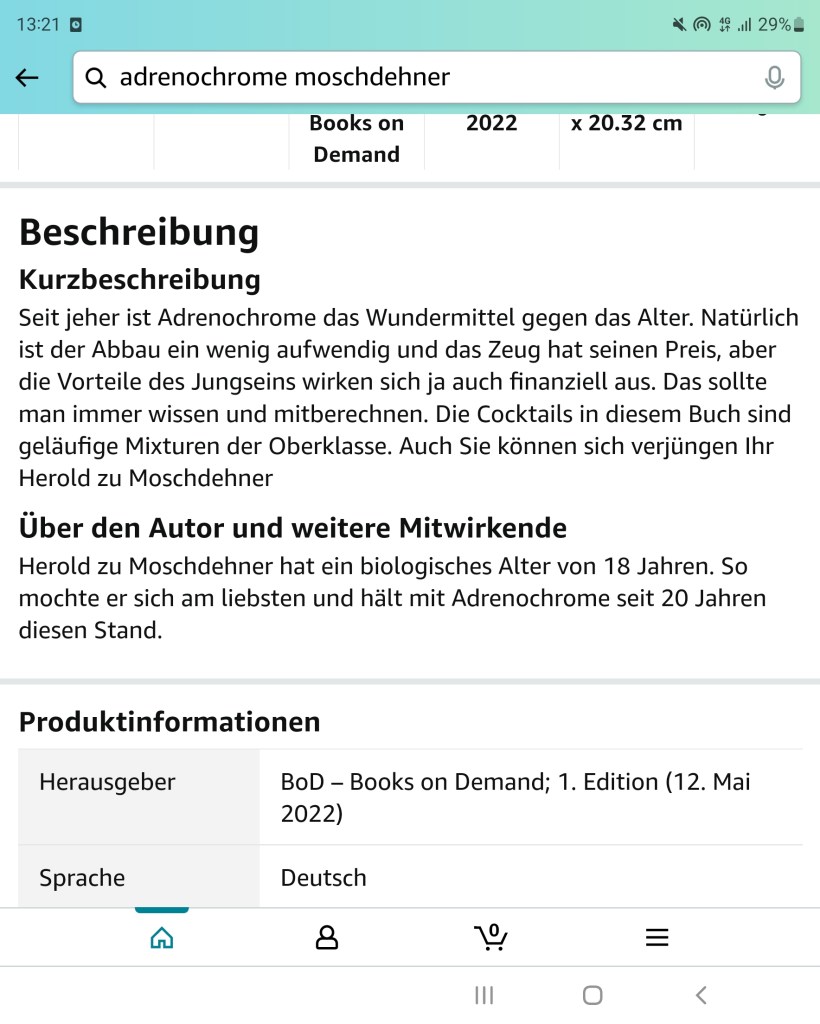Open the shopping cart

490,937
